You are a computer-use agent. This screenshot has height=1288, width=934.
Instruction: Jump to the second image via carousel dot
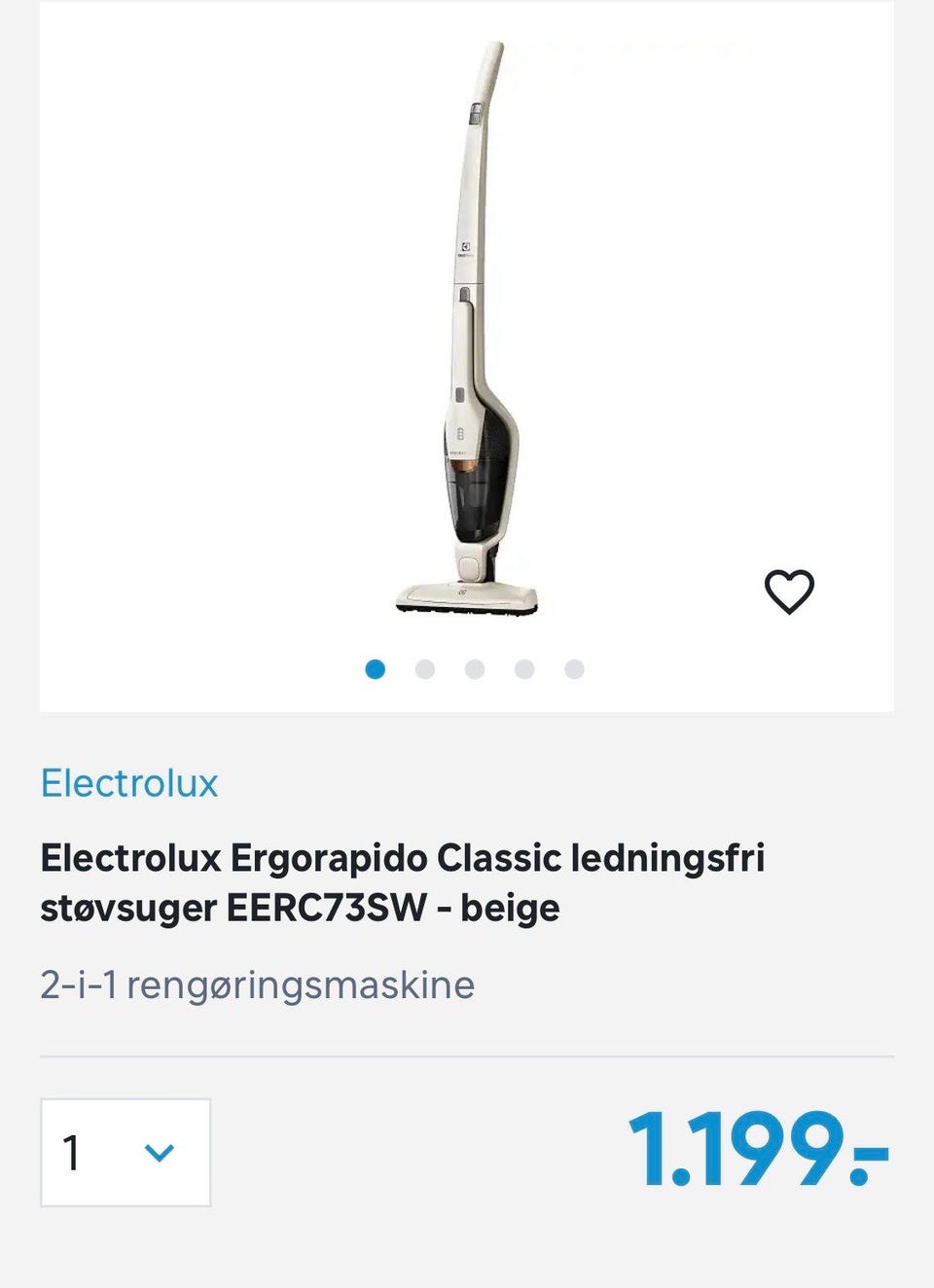pyautogui.click(x=425, y=669)
